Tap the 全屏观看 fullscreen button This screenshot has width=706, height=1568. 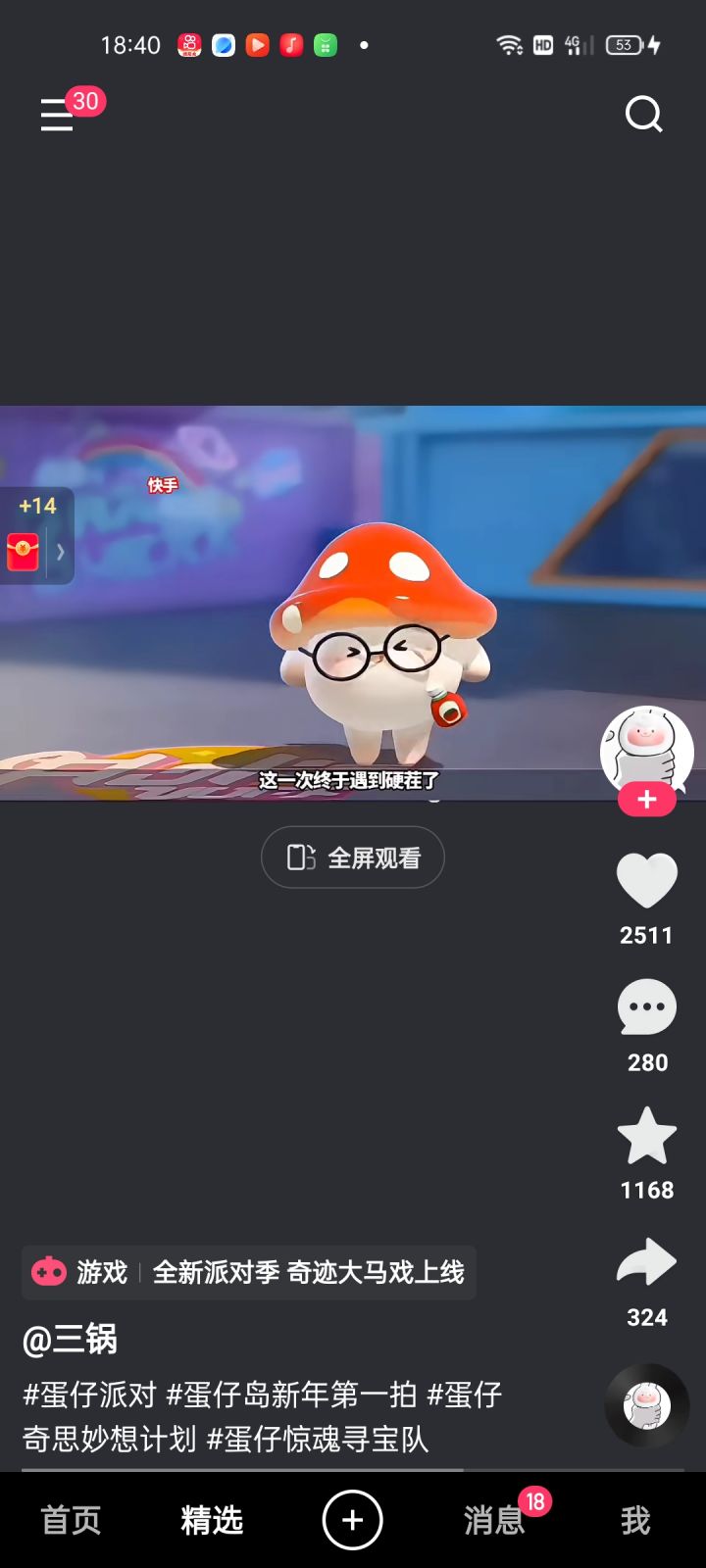[x=352, y=857]
